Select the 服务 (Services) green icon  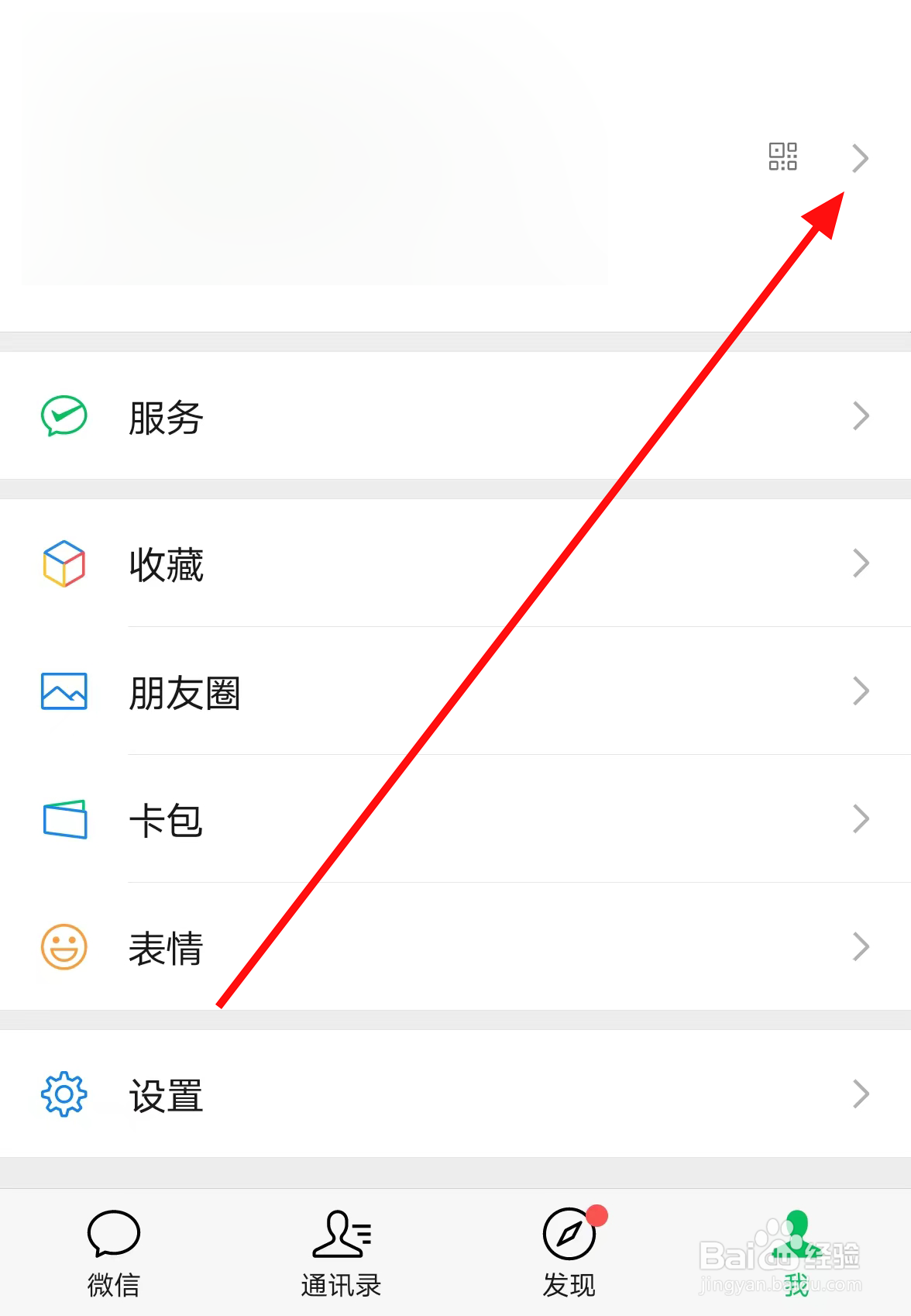(64, 416)
